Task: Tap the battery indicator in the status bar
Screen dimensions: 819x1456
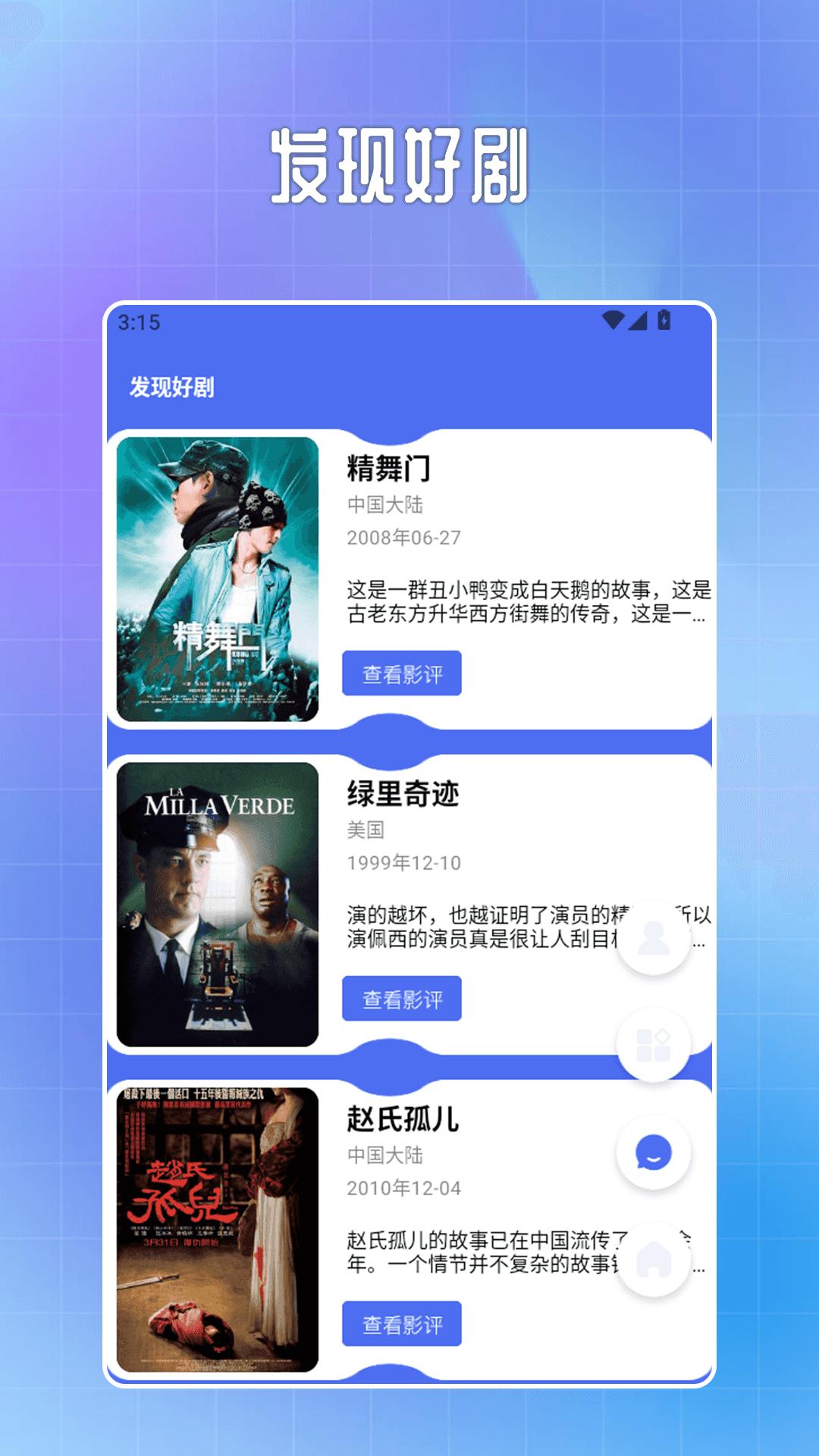Action: tap(665, 322)
